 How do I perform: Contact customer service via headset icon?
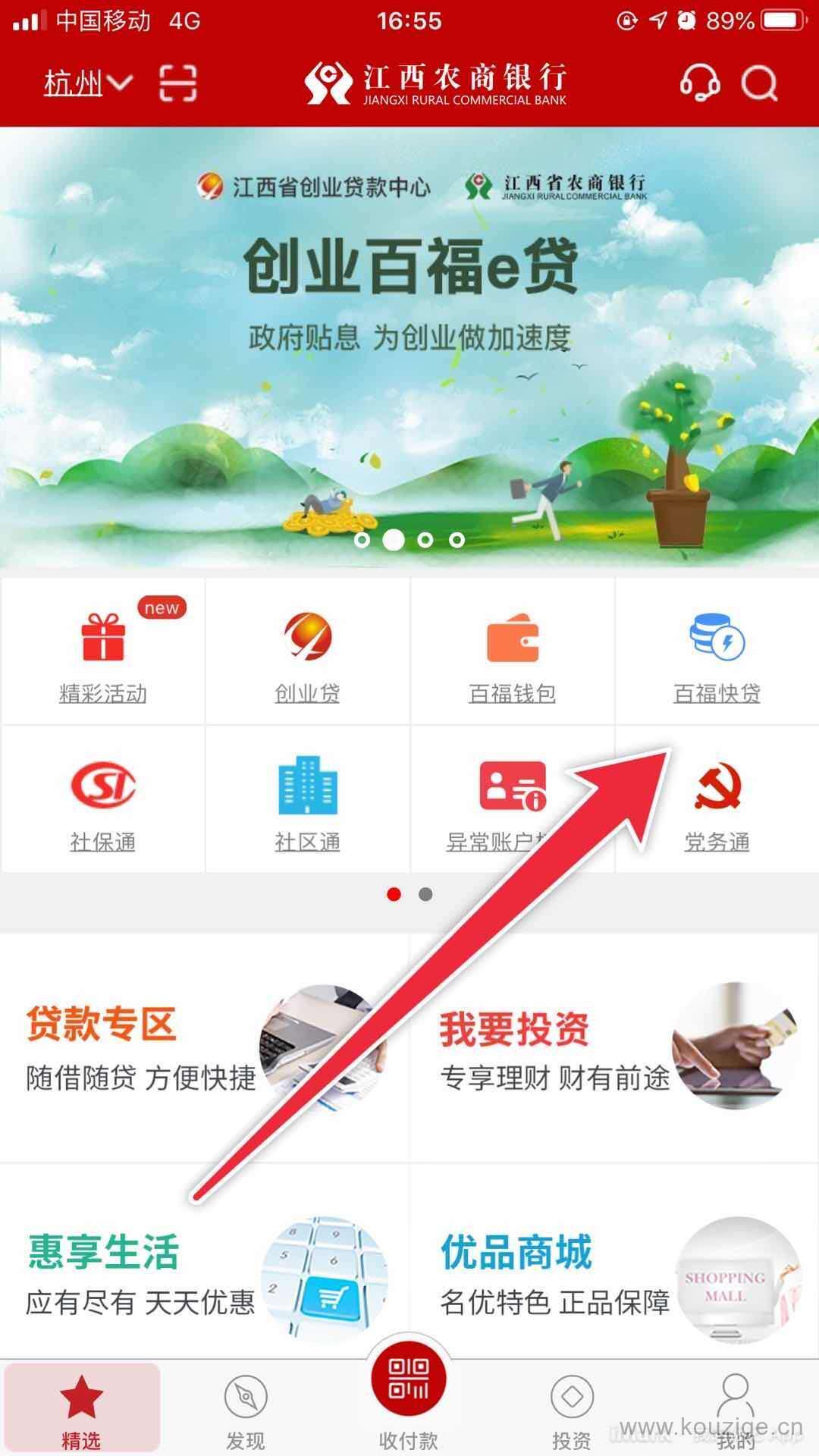698,82
